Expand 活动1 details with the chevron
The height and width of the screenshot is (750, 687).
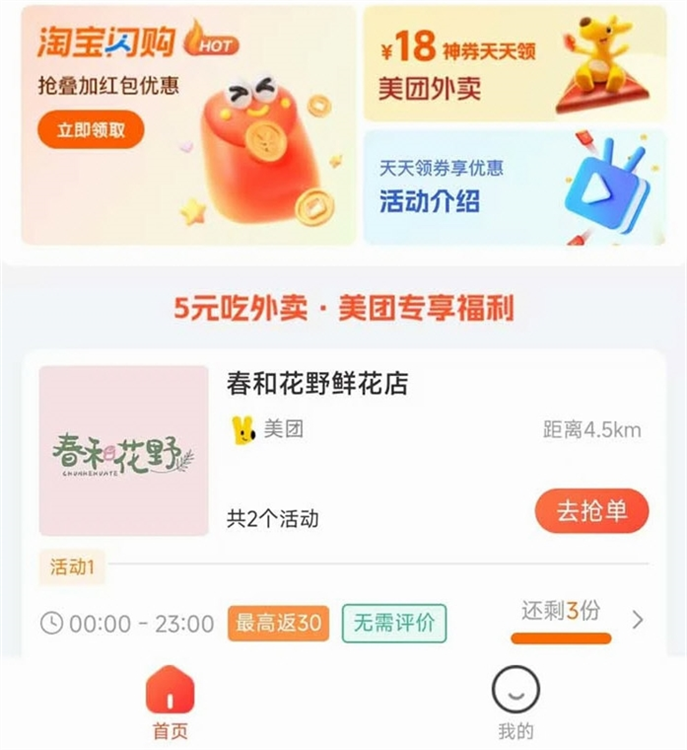(x=638, y=621)
